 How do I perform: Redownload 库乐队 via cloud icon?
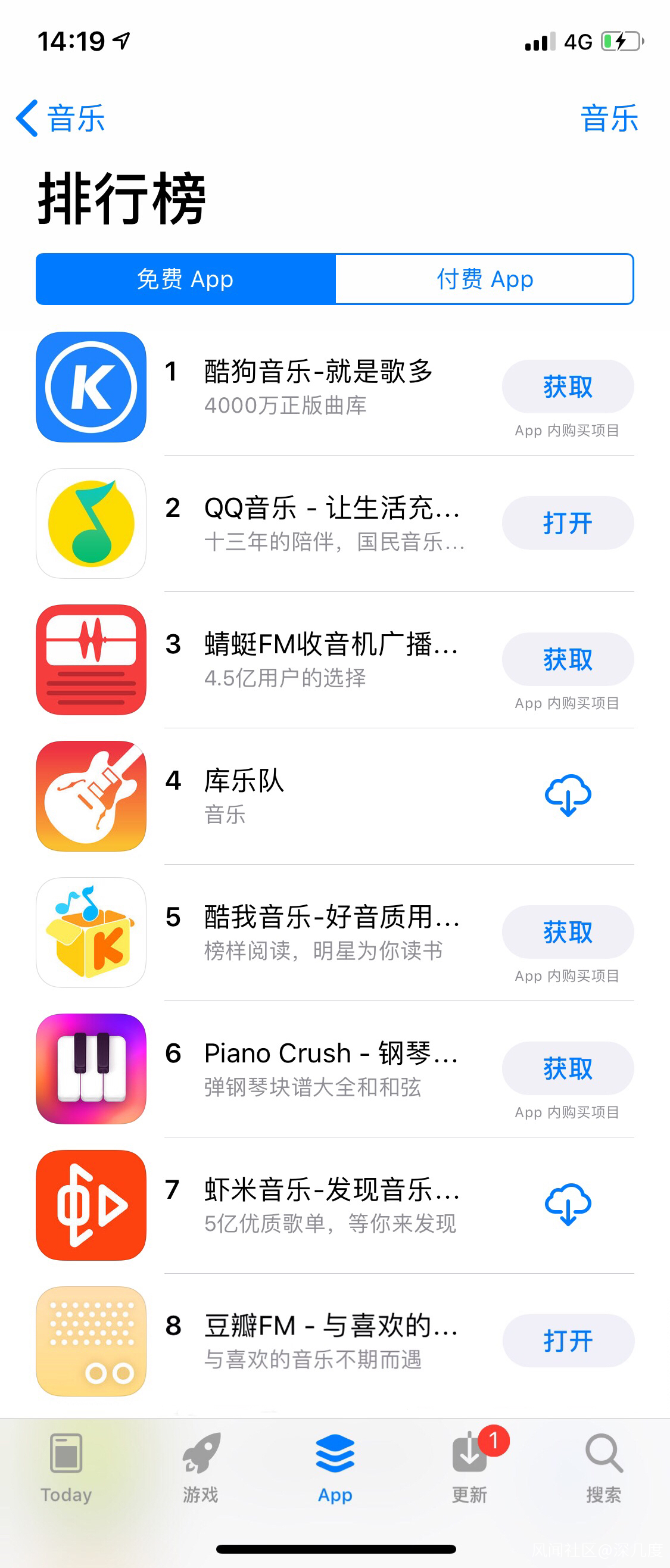pyautogui.click(x=567, y=796)
